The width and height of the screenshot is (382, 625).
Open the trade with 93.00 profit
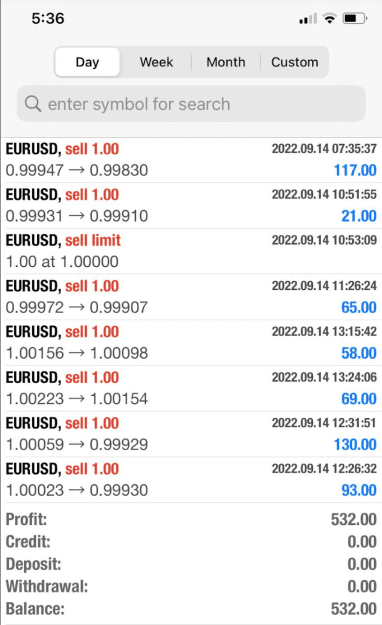coord(191,480)
